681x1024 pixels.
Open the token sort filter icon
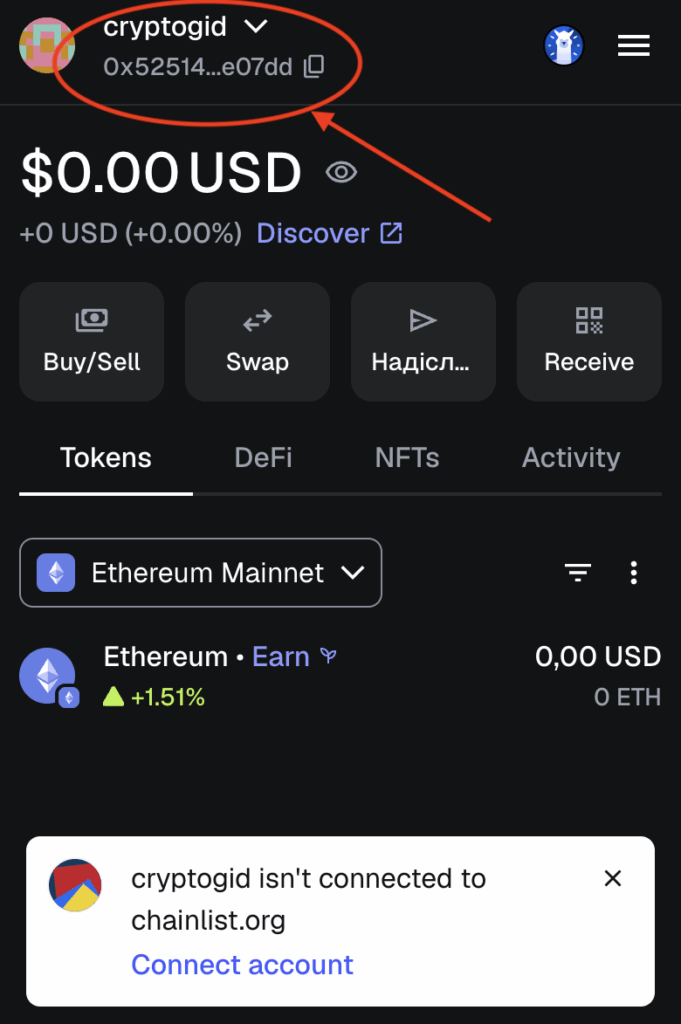point(578,572)
